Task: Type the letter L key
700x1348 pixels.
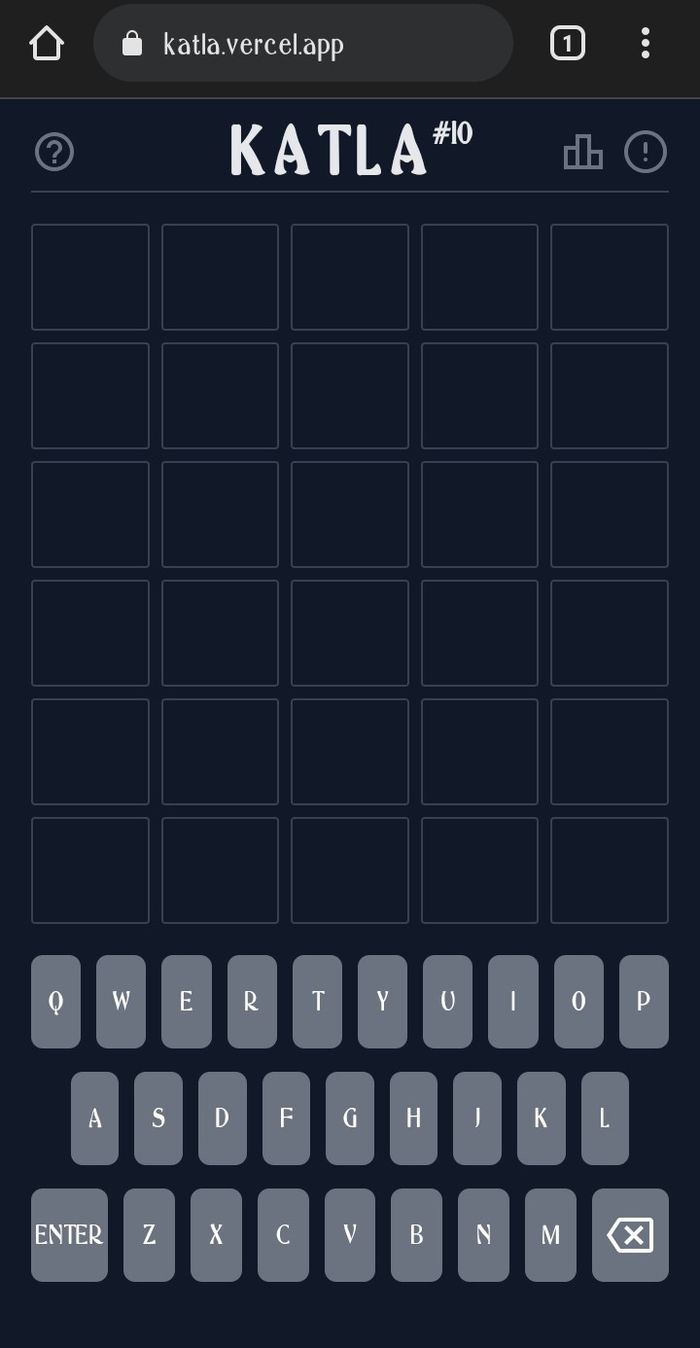Action: tap(604, 1118)
